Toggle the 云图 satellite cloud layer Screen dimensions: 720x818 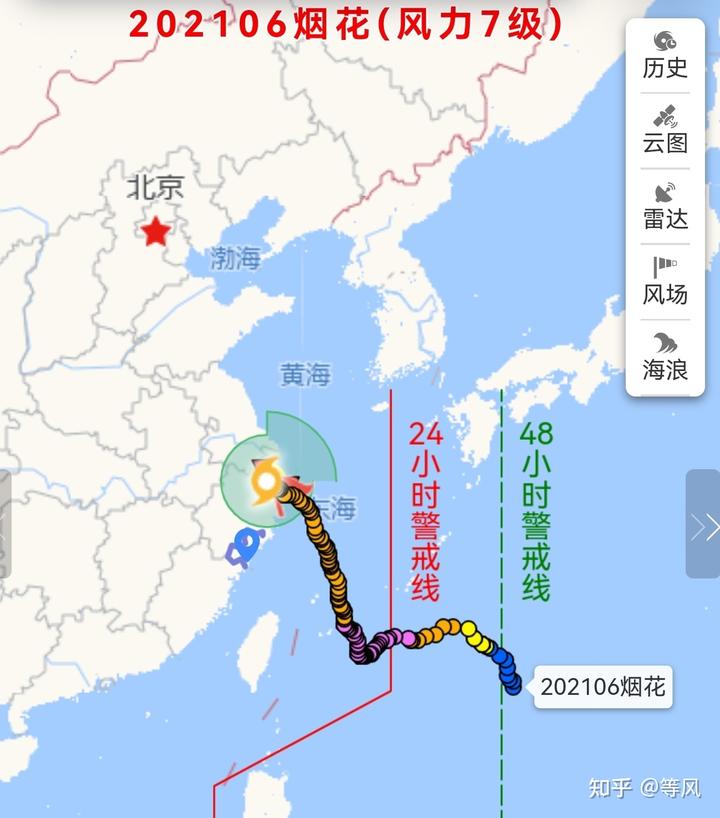point(665,129)
